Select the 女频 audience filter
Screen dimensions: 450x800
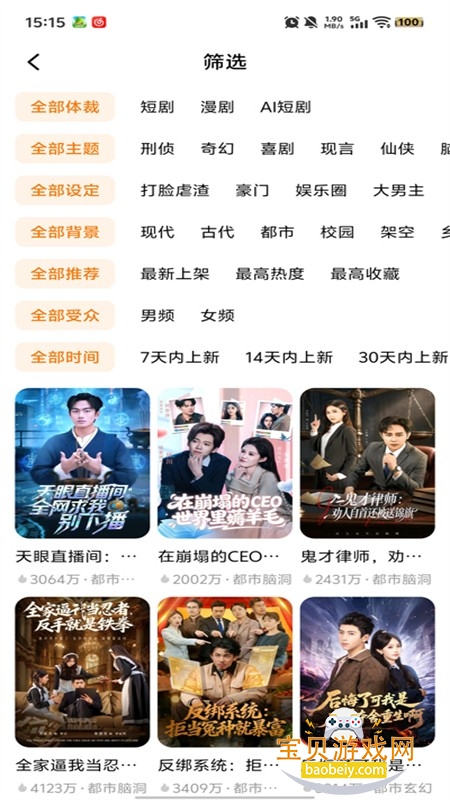coord(217,315)
